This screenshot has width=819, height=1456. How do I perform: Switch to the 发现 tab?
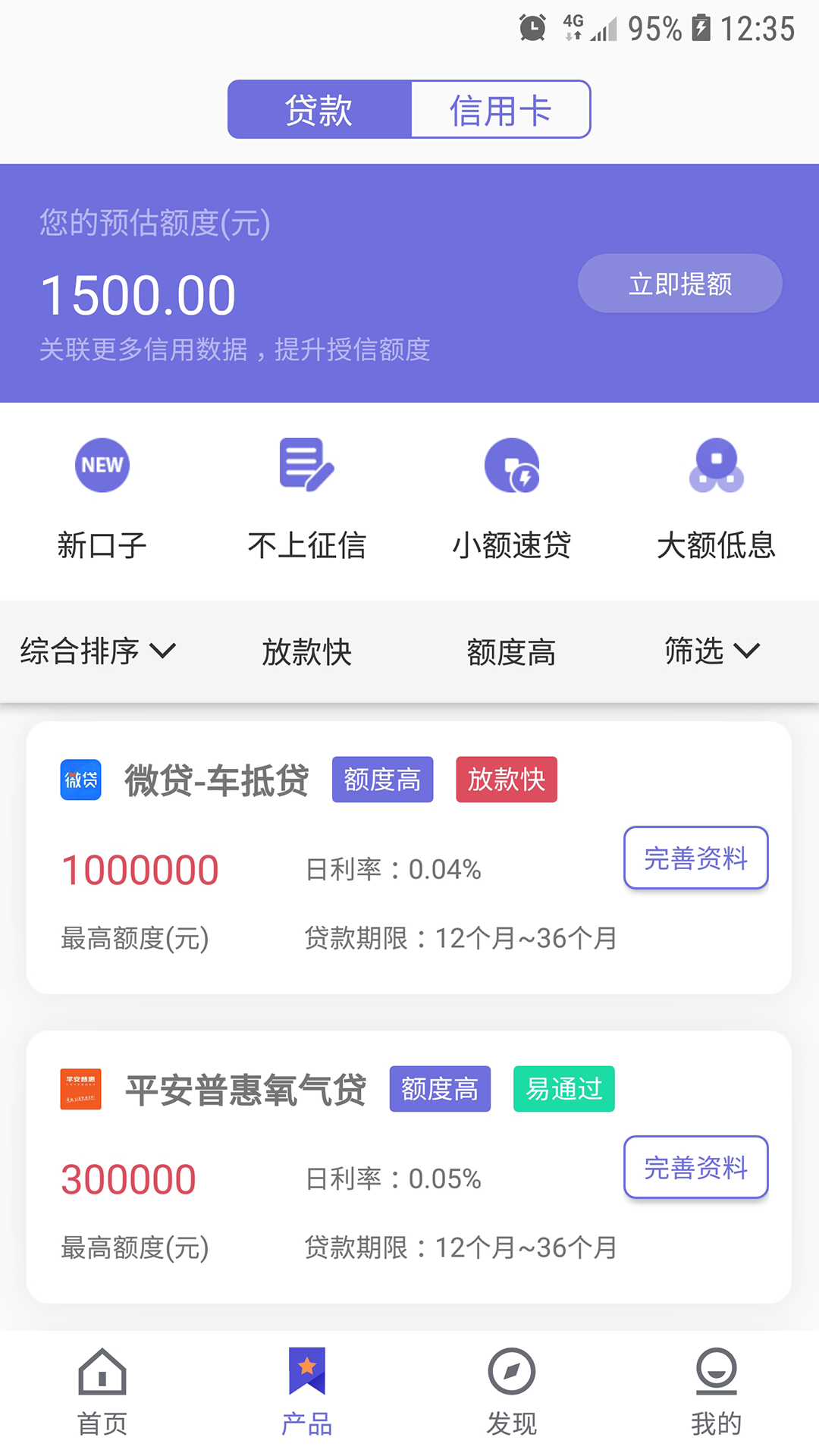click(x=512, y=1392)
